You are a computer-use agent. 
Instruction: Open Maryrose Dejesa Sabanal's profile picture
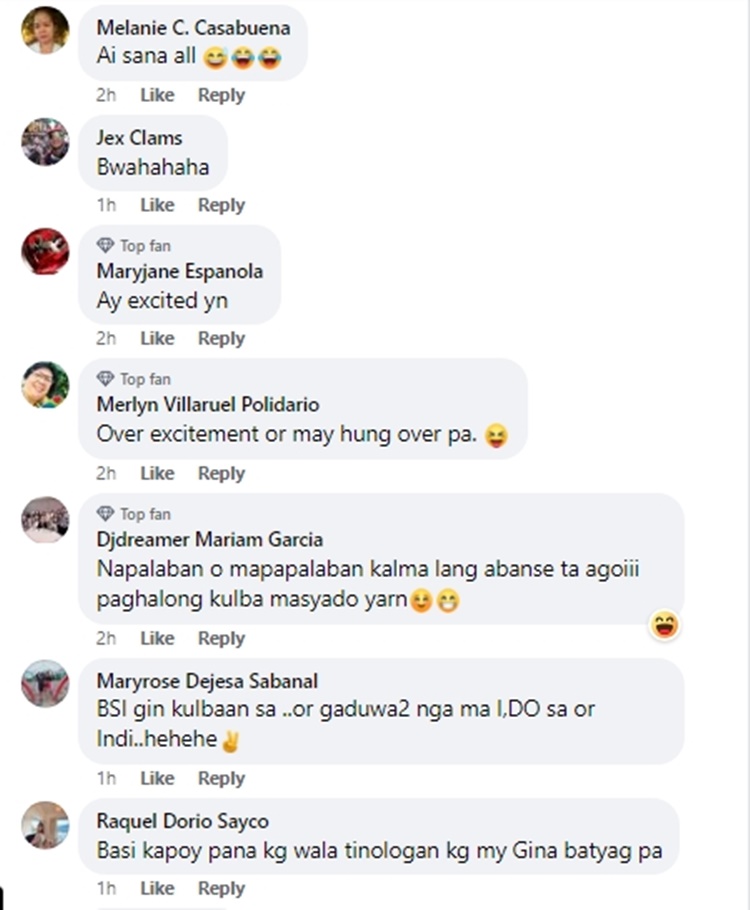click(x=46, y=684)
